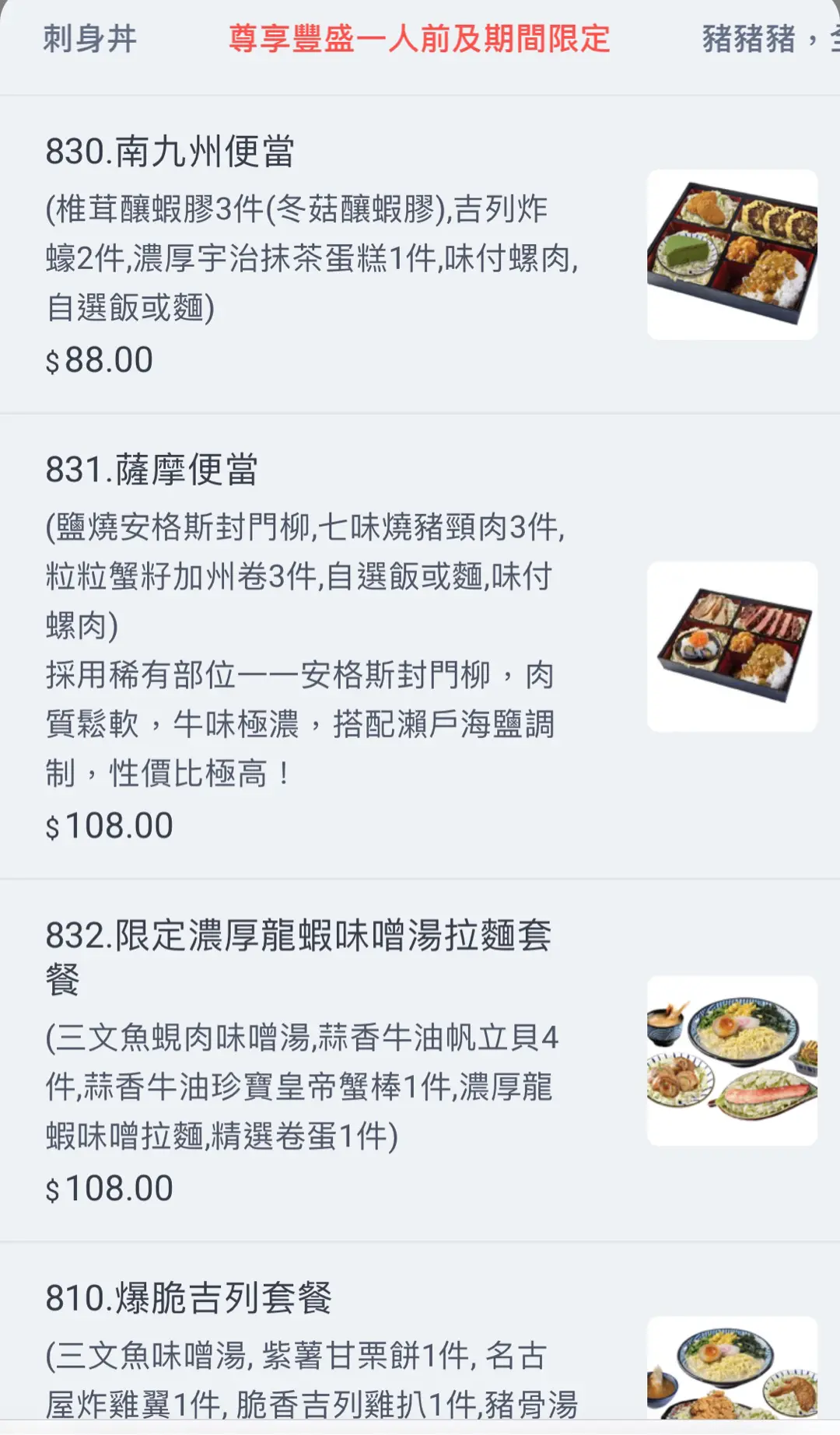Screen dimensions: 840x1435
Task: Switch to the 刺身丼 category tab
Action: tap(89, 39)
